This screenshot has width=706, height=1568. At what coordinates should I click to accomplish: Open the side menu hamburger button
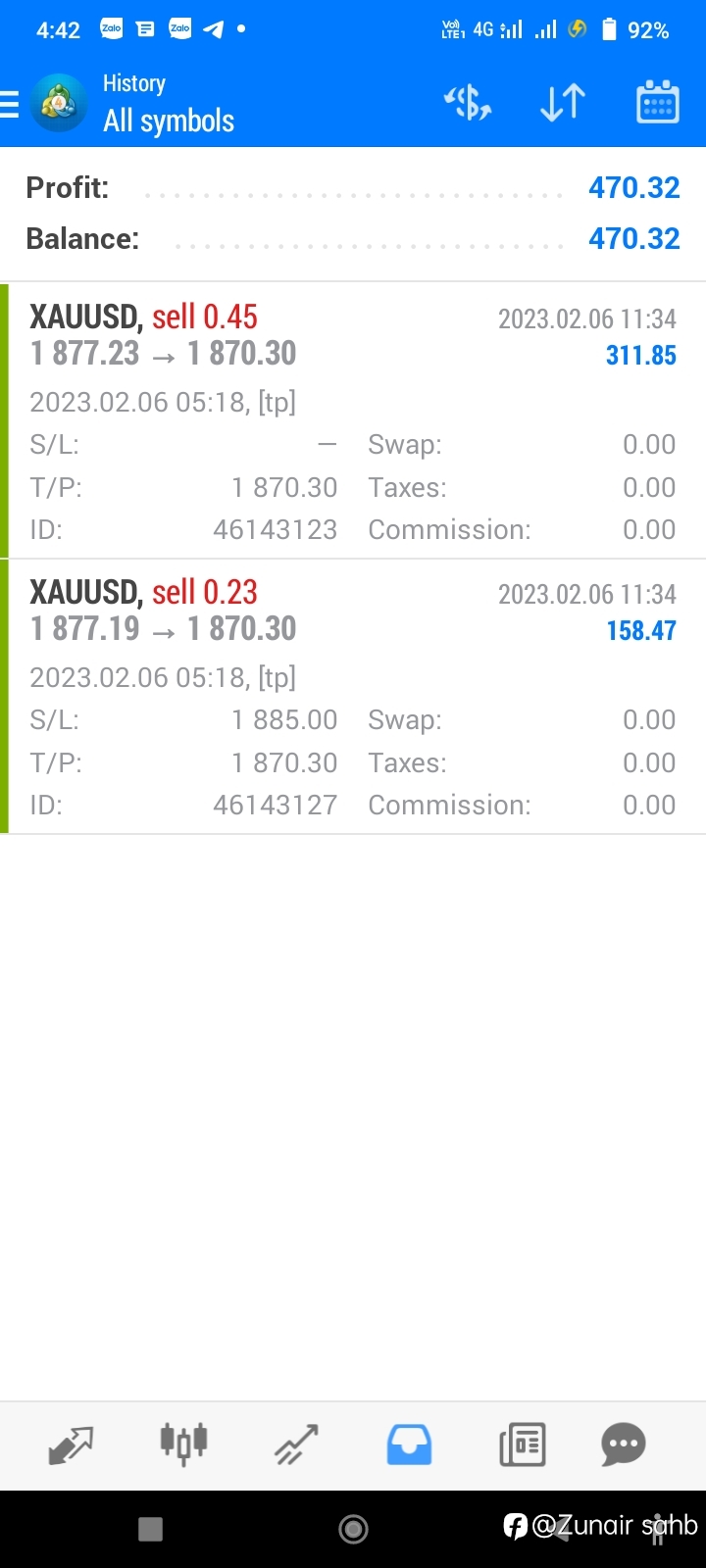click(10, 104)
